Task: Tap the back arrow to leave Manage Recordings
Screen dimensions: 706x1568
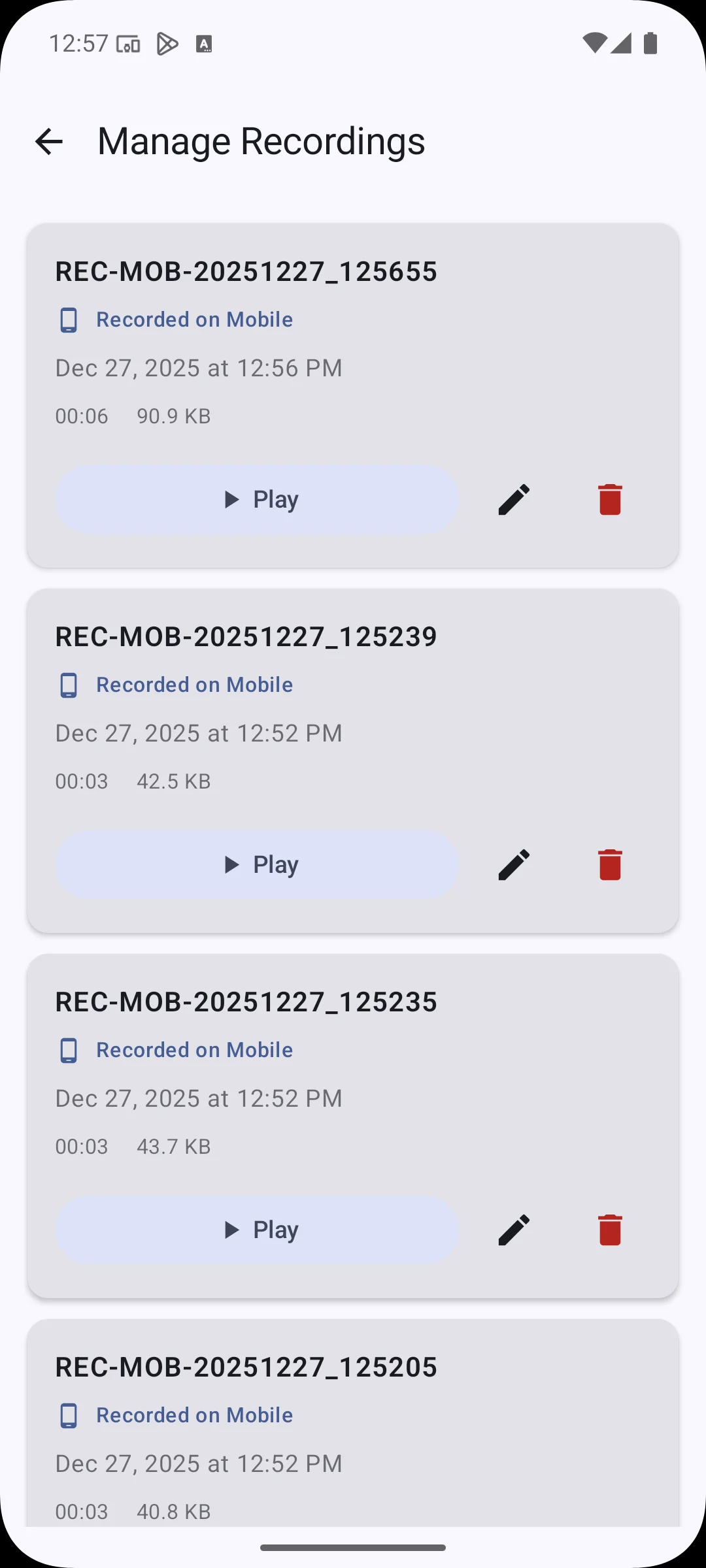Action: pos(49,141)
